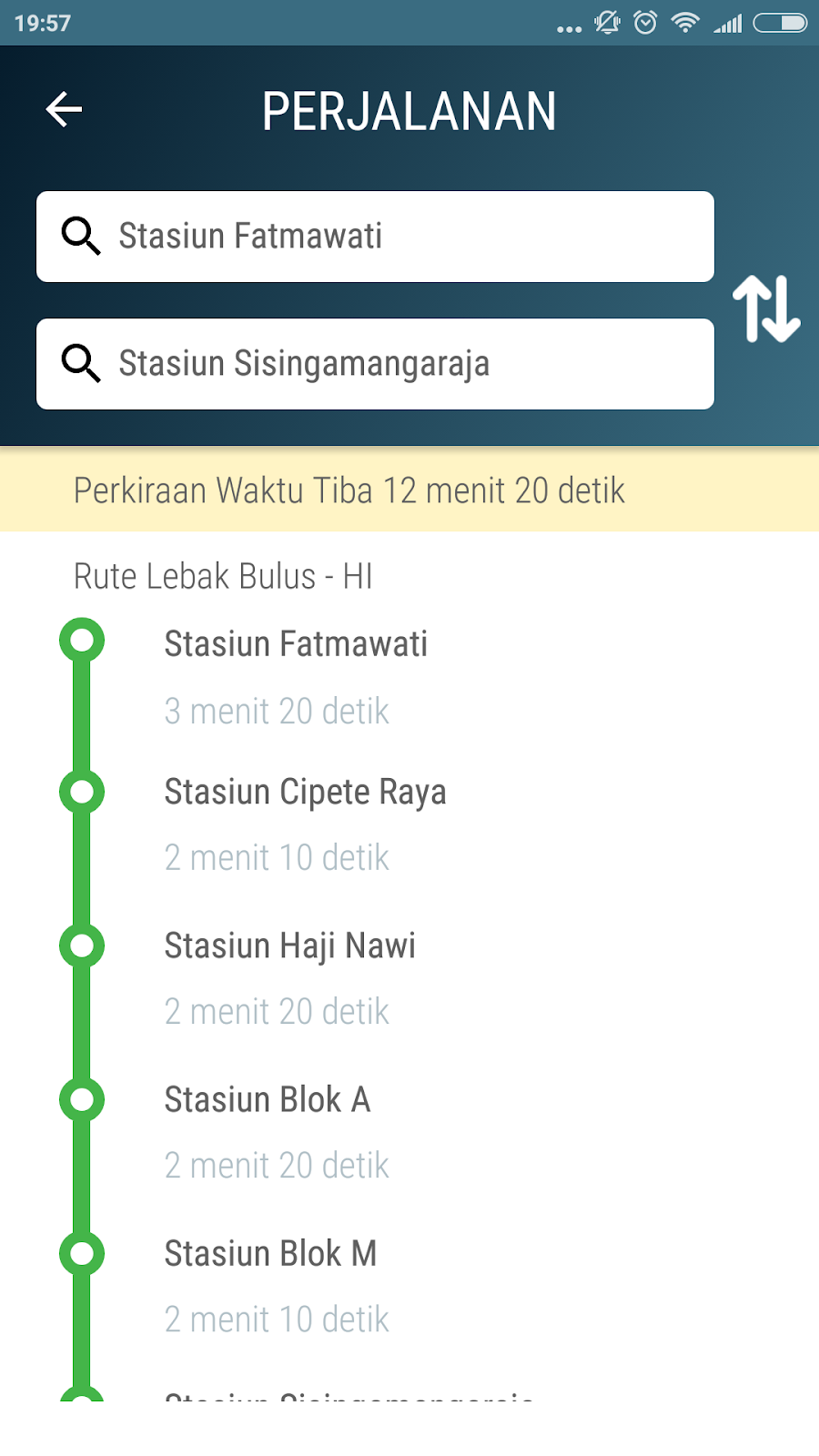Select the green dot for Stasiun Fatmawati
Image resolution: width=819 pixels, height=1456 pixels.
point(83,641)
